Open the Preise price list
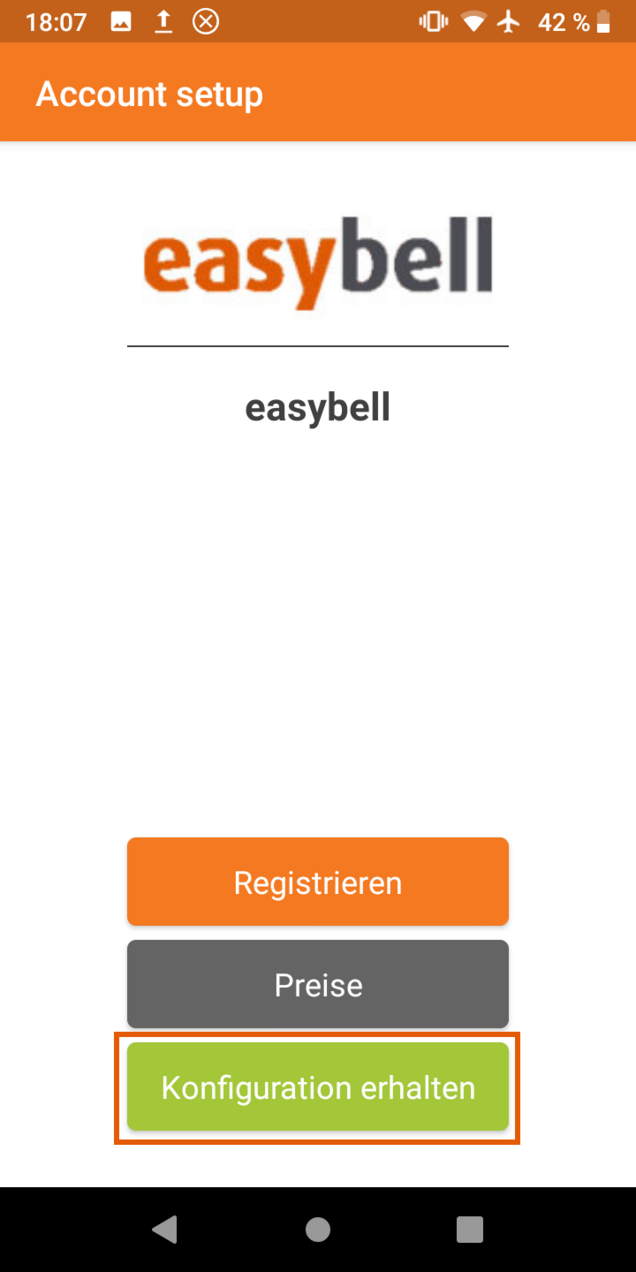Image resolution: width=636 pixels, height=1272 pixels. pos(318,985)
